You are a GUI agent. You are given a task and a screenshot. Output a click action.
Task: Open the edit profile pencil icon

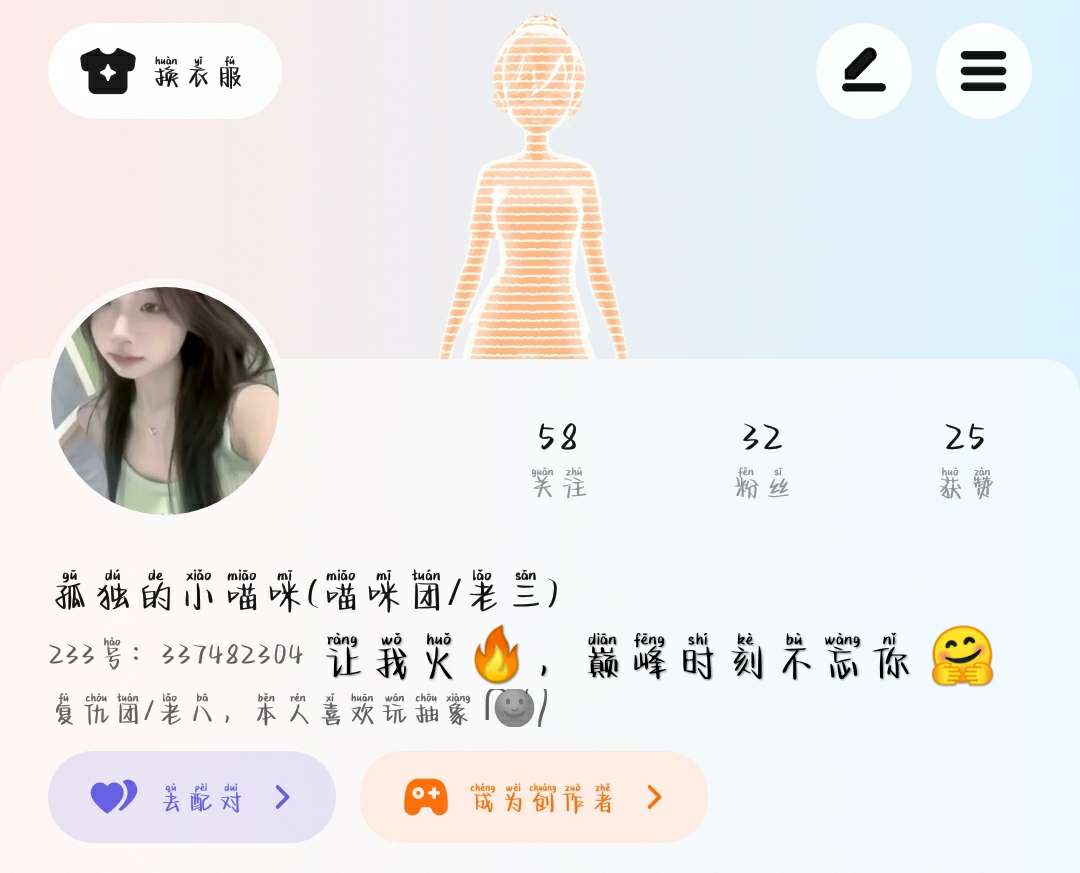(863, 71)
